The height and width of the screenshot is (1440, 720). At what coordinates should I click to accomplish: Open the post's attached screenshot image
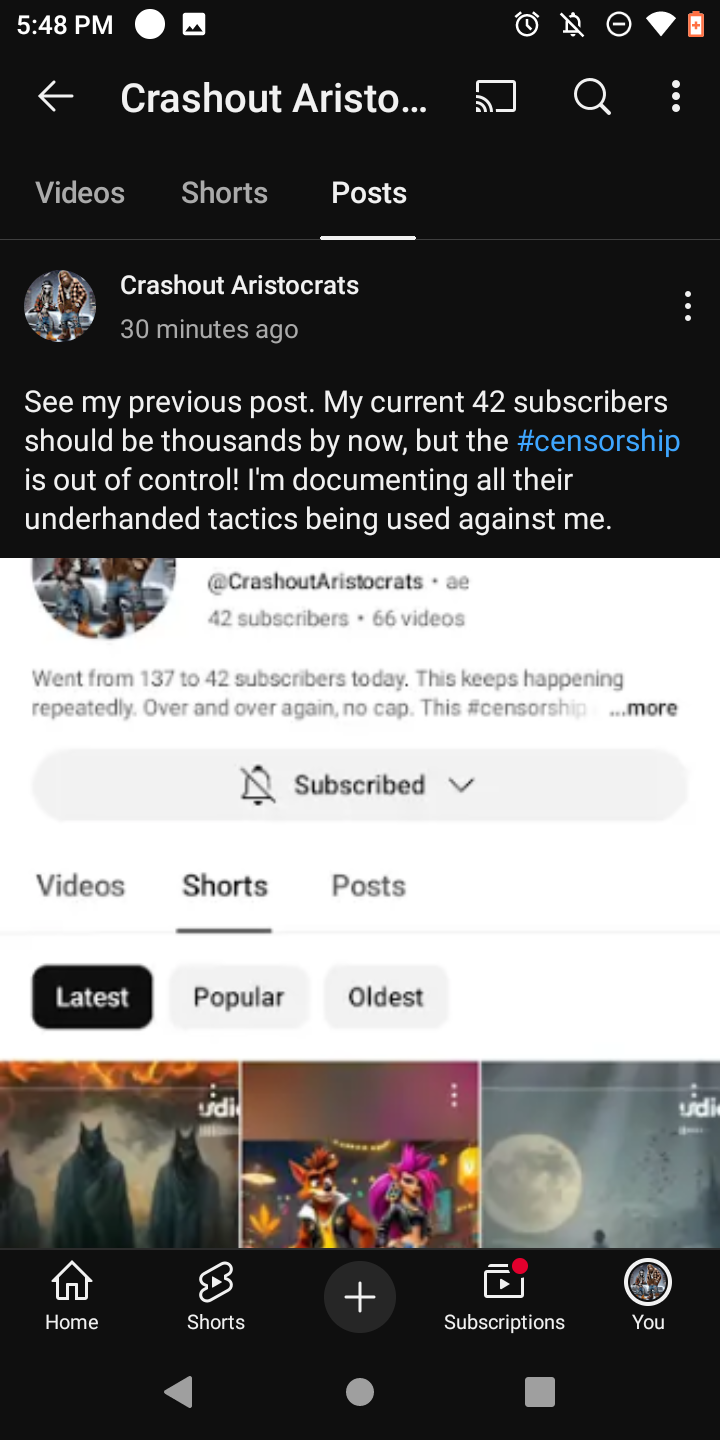[x=360, y=903]
